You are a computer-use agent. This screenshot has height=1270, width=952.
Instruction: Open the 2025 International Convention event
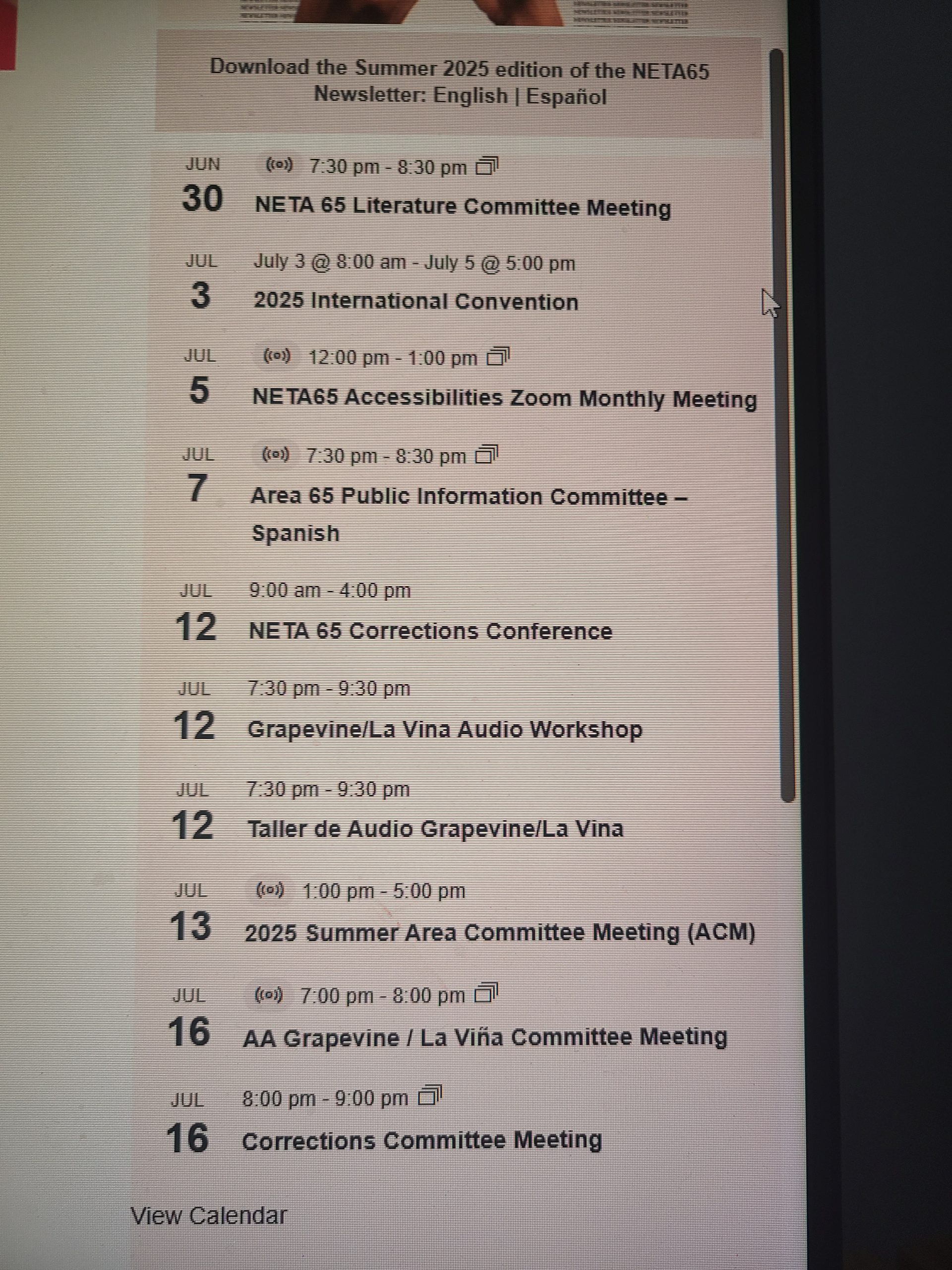point(416,302)
